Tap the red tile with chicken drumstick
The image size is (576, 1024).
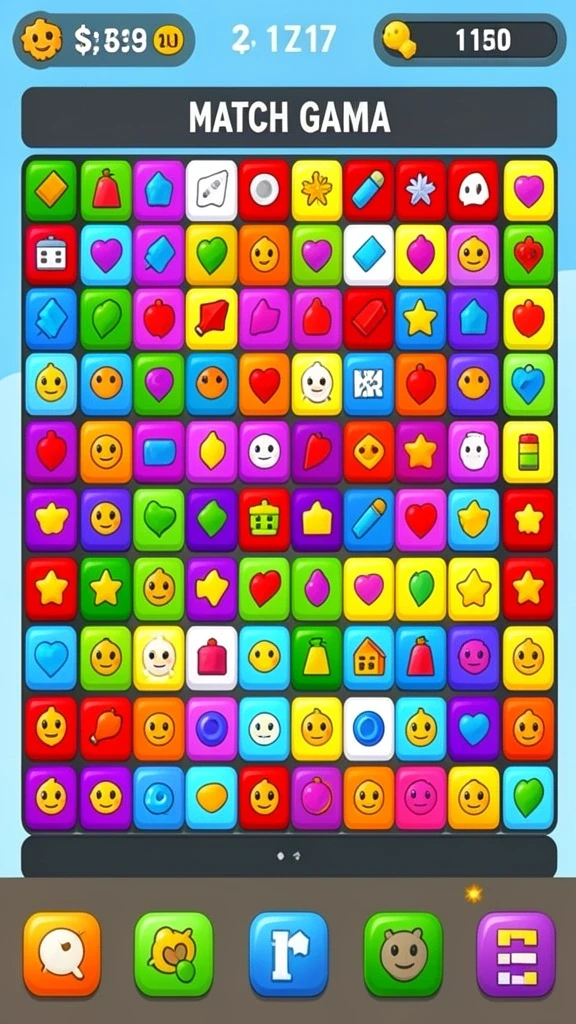[x=106, y=728]
